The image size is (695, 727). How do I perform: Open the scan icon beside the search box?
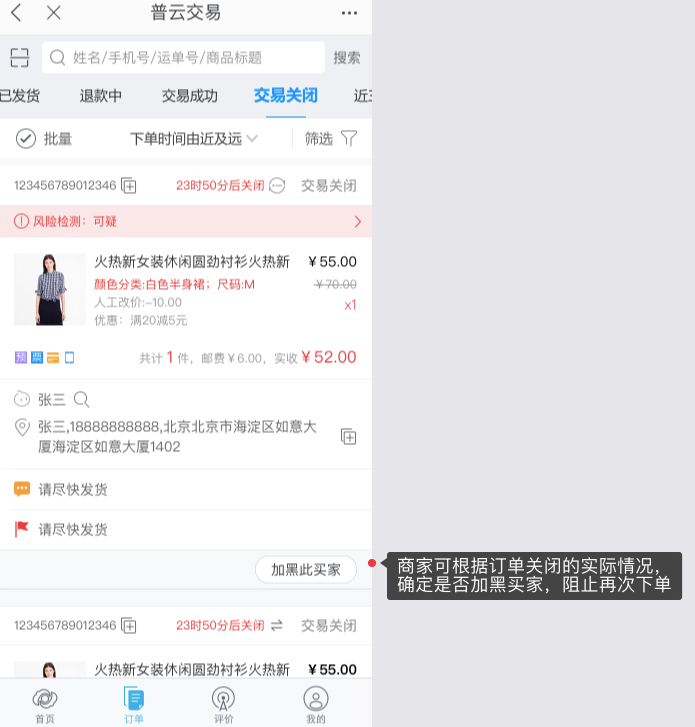[x=20, y=57]
